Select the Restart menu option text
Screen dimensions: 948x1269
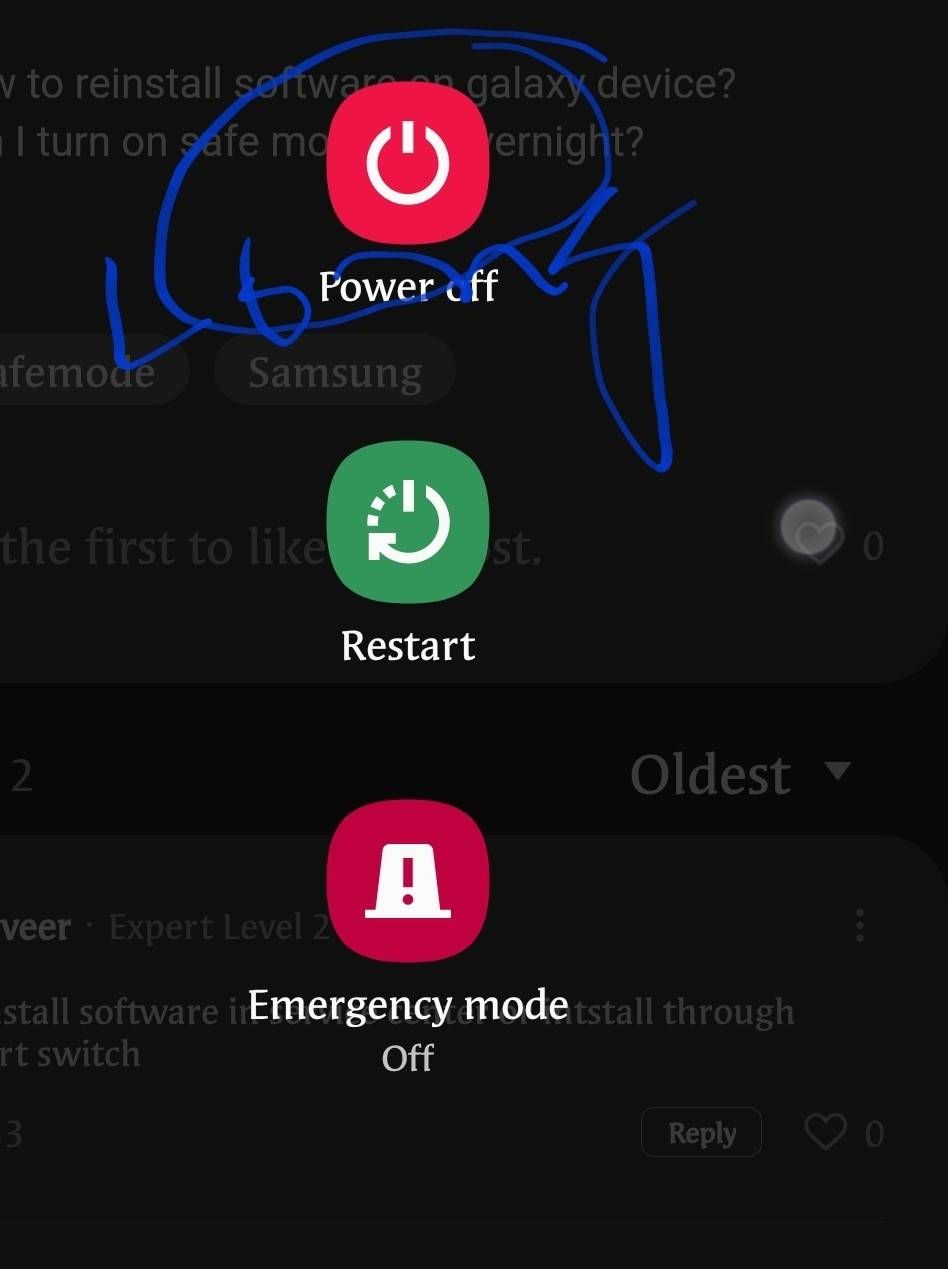coord(407,645)
